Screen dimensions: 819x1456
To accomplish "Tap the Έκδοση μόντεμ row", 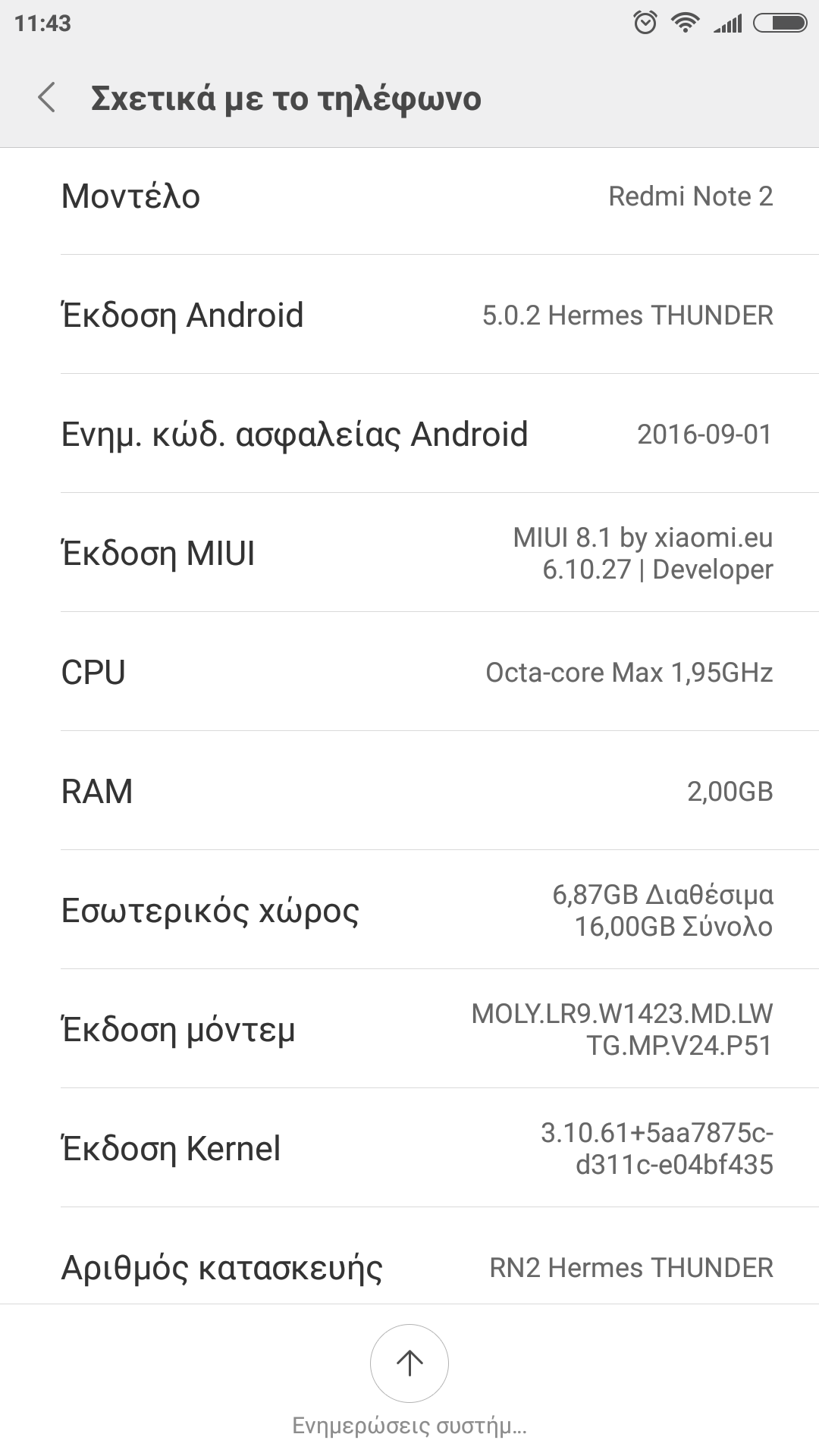I will tap(409, 1029).
